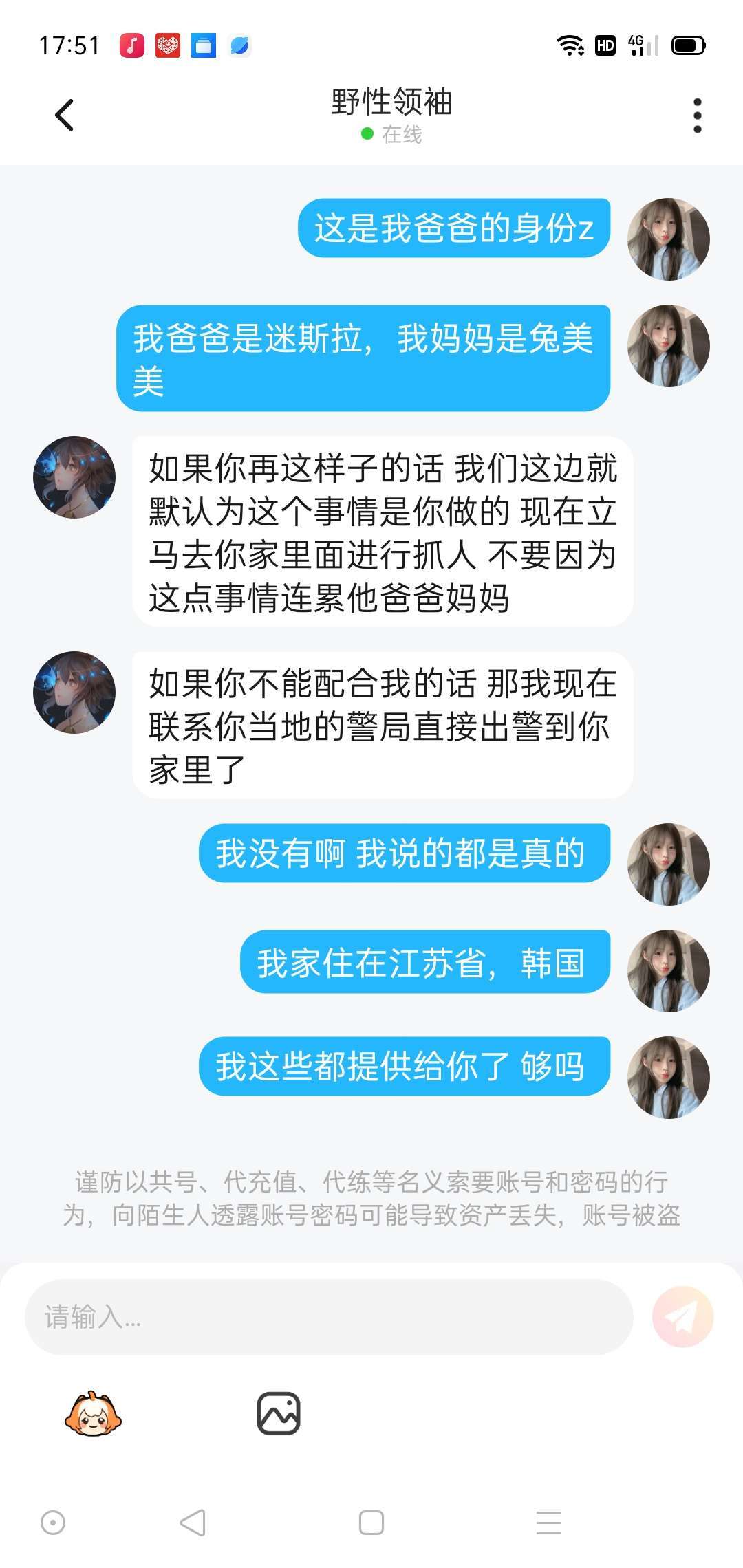Attach a picture from the gallery

[279, 1414]
